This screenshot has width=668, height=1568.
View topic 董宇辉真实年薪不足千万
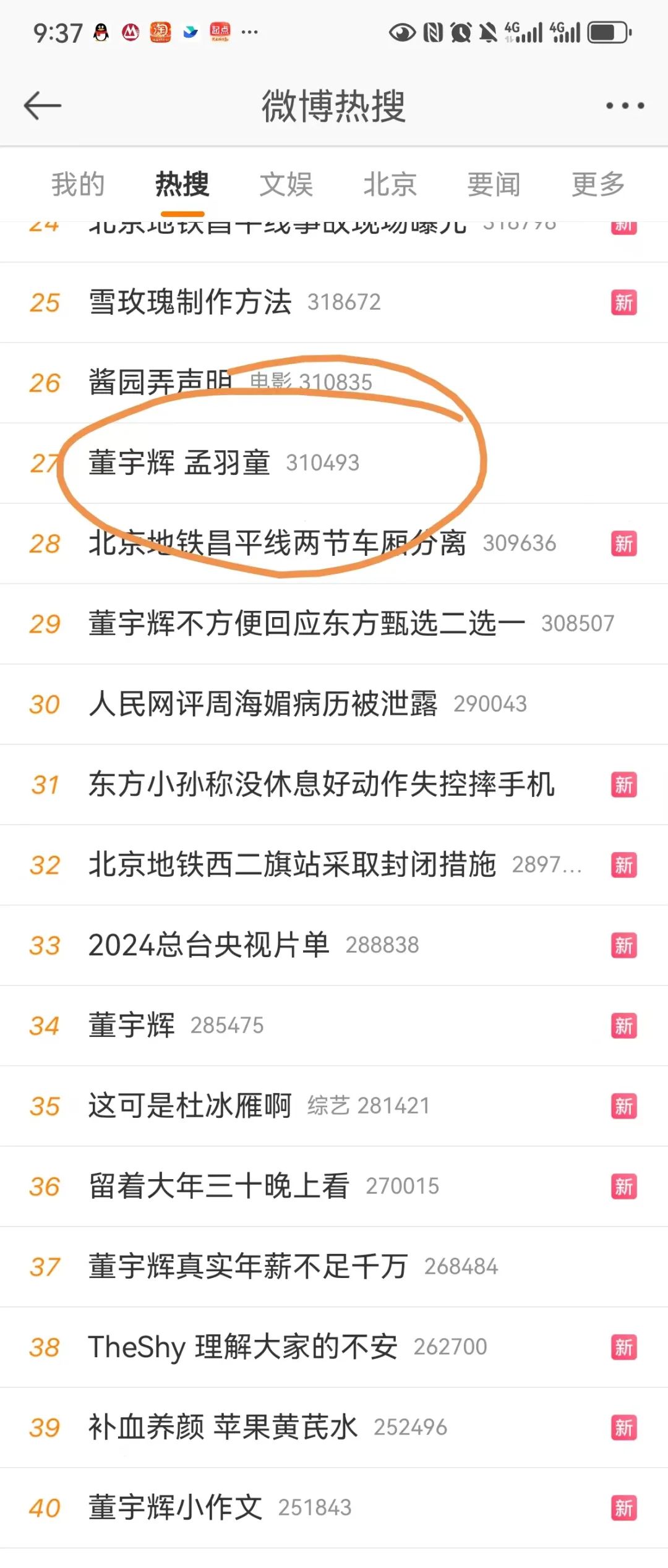[248, 1267]
